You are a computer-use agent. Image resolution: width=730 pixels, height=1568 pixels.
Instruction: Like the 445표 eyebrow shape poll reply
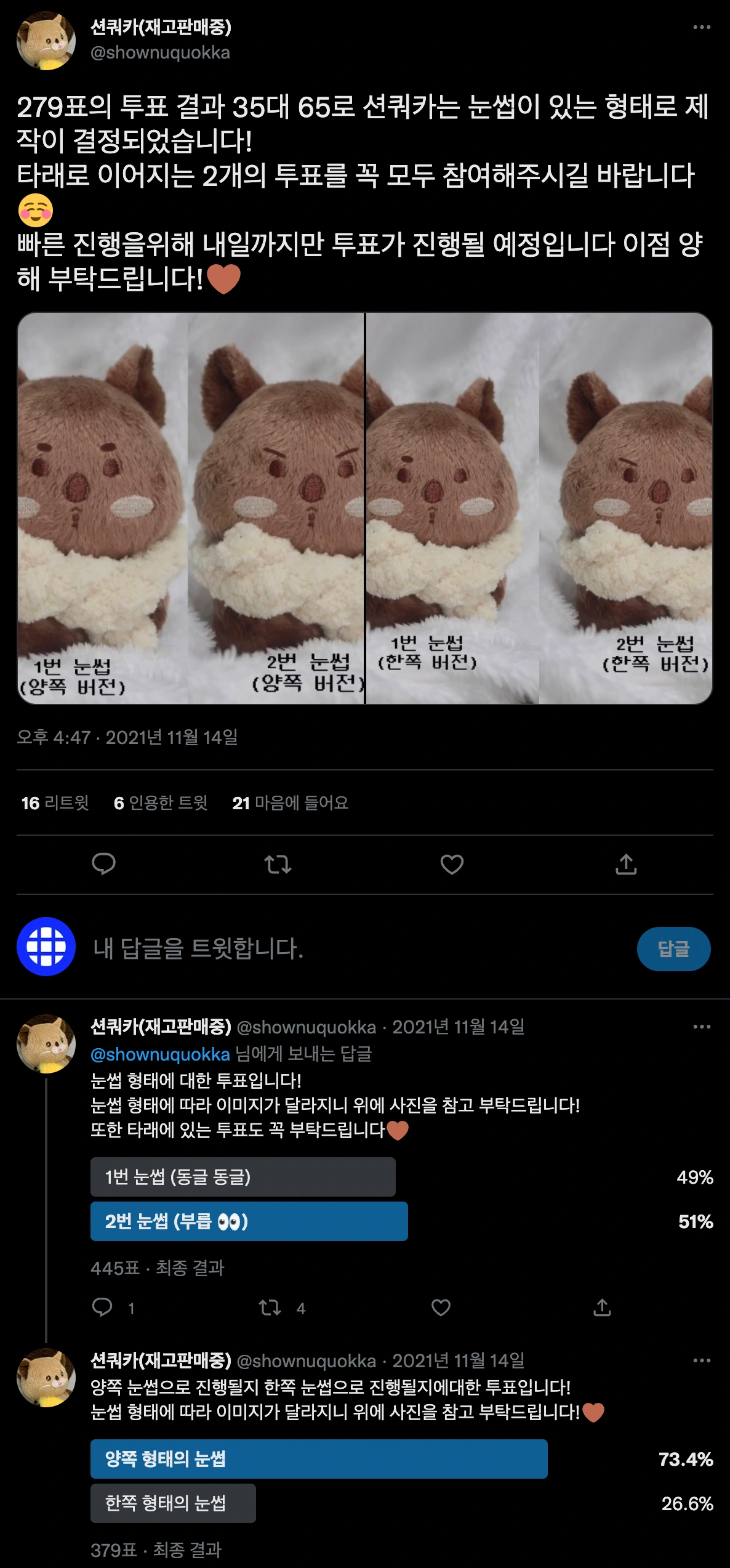click(x=441, y=1308)
